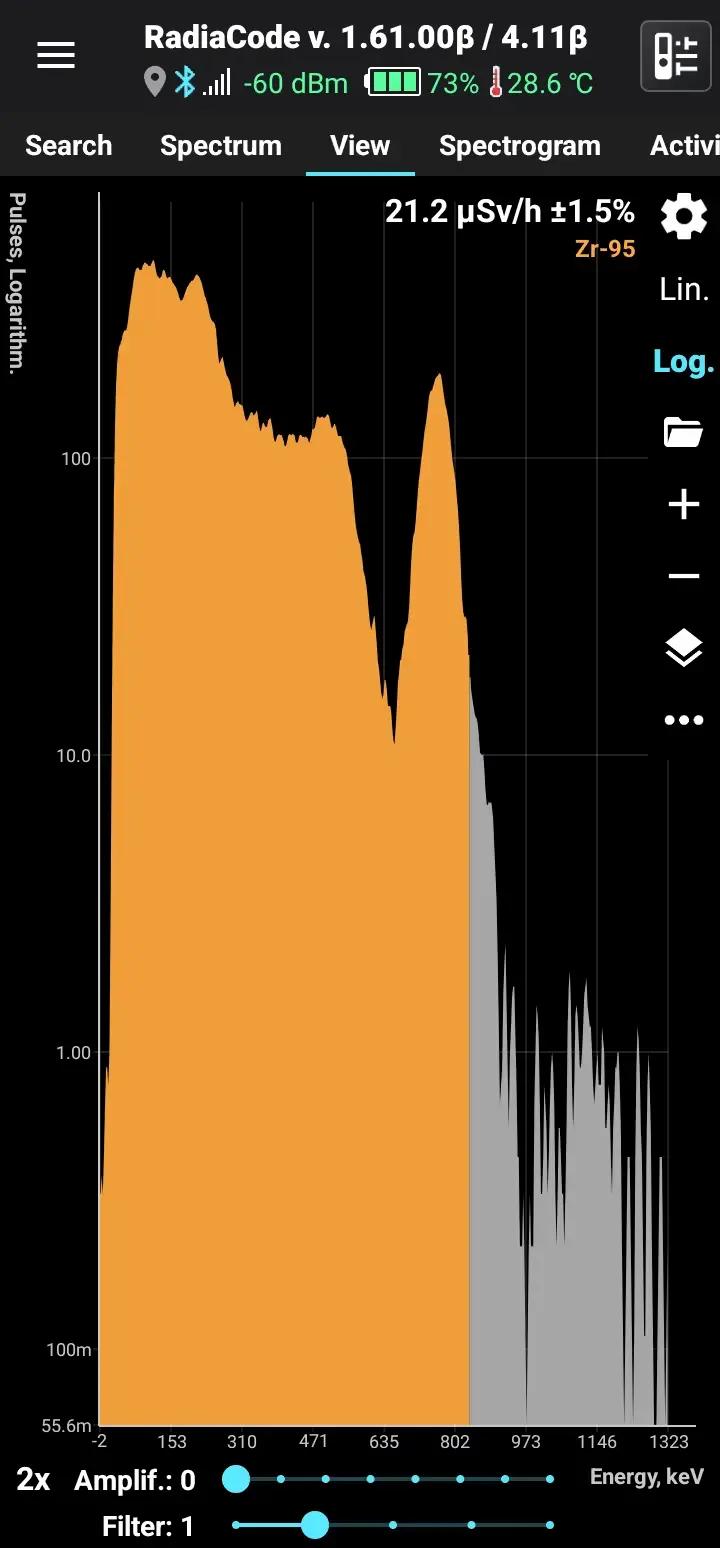The height and width of the screenshot is (1548, 720).
Task: Set the Filter slider to its last step
Action: pyautogui.click(x=550, y=1525)
